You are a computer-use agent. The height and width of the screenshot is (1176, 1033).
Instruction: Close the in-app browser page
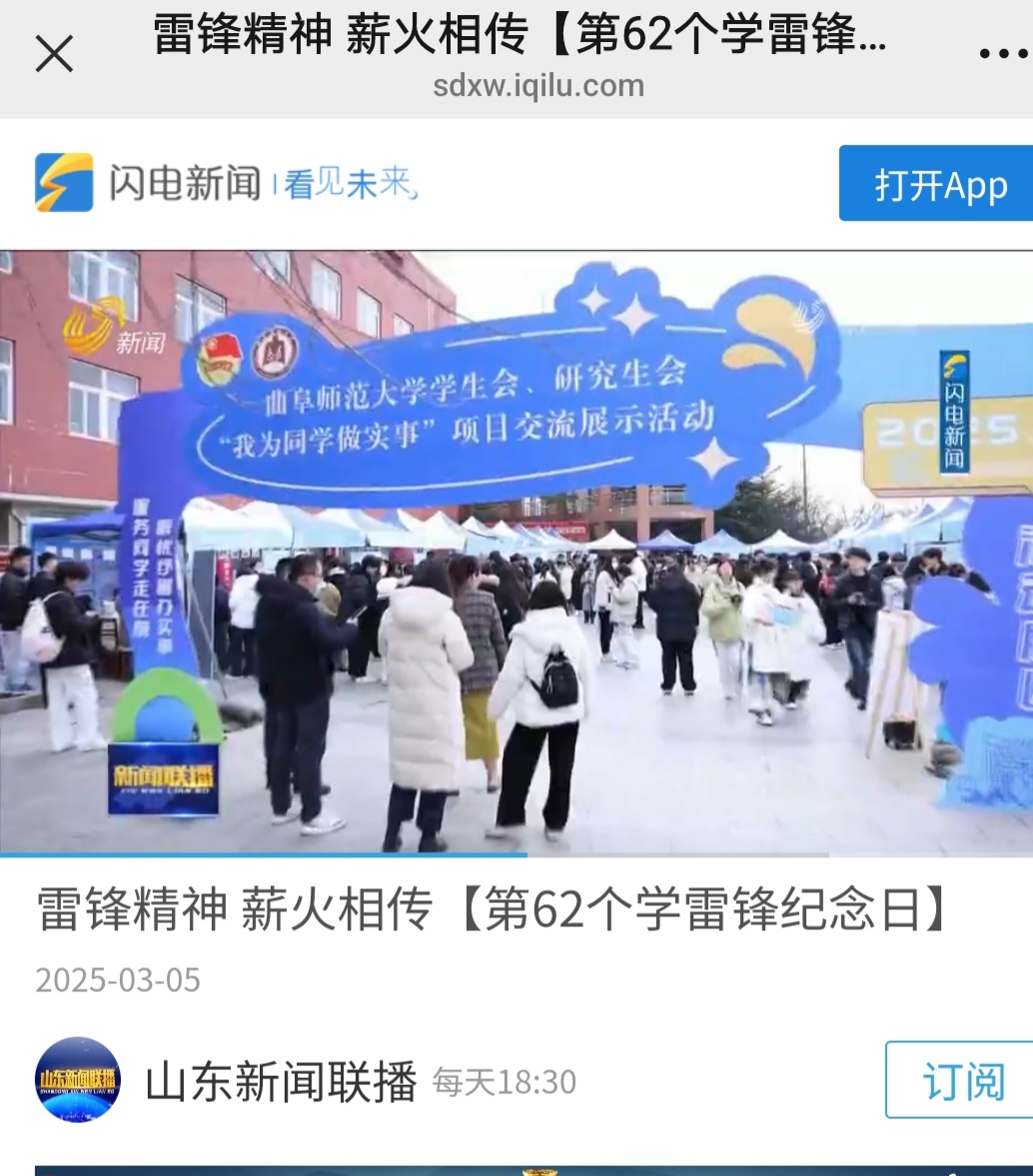pyautogui.click(x=54, y=53)
